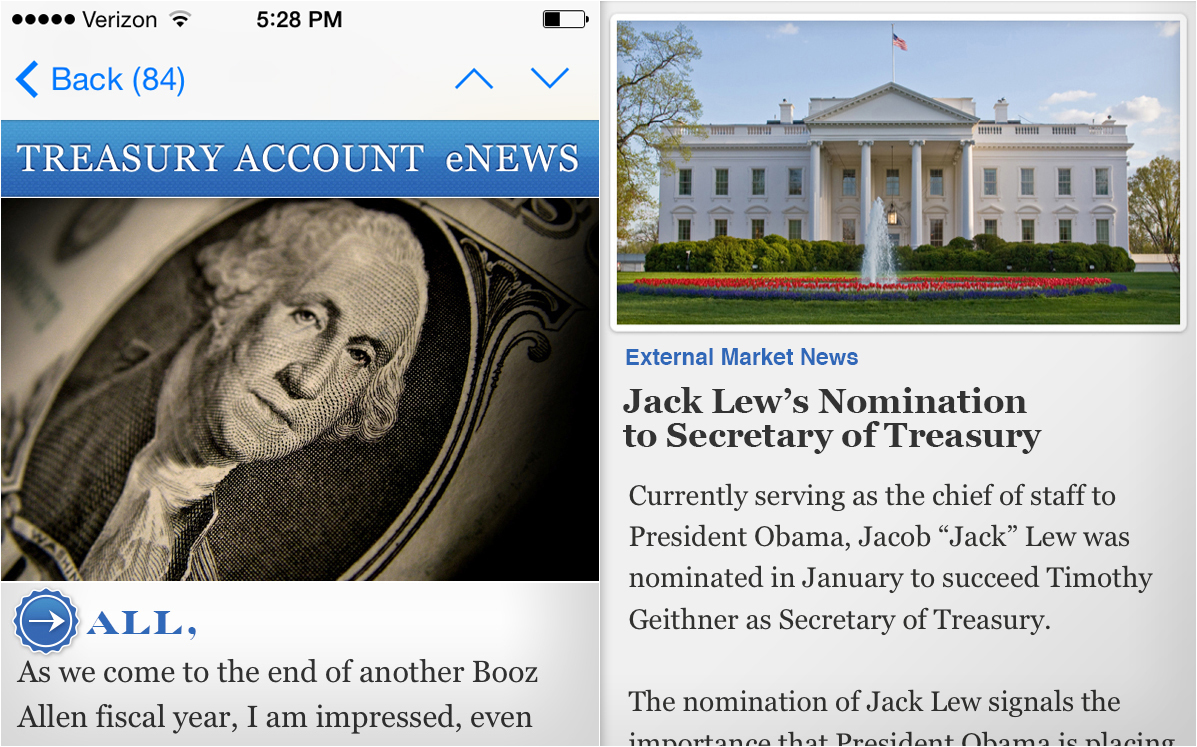The height and width of the screenshot is (747, 1197).
Task: Open the previous message with up arrow
Action: click(474, 79)
